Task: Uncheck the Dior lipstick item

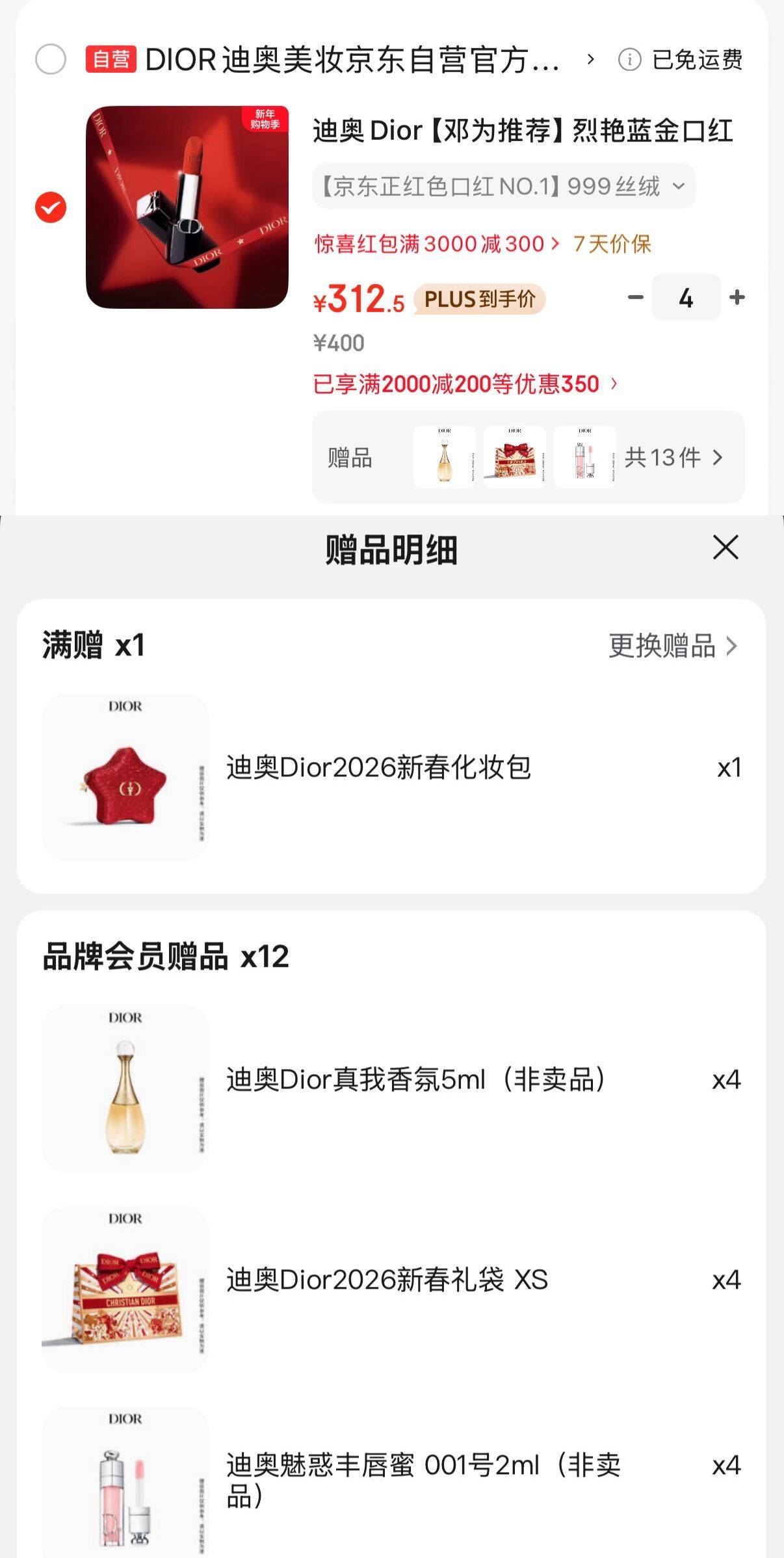Action: point(51,208)
